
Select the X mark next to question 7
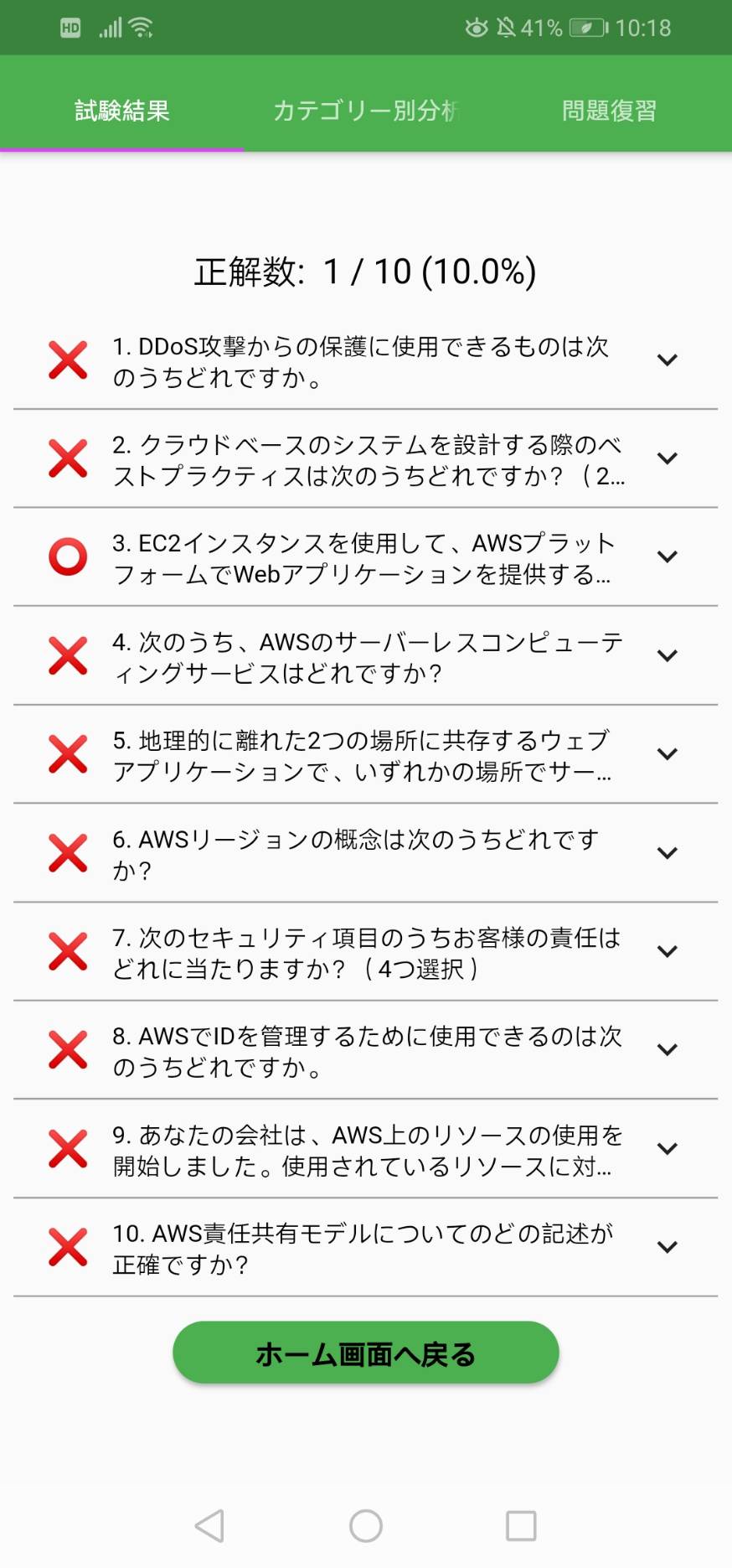(69, 950)
